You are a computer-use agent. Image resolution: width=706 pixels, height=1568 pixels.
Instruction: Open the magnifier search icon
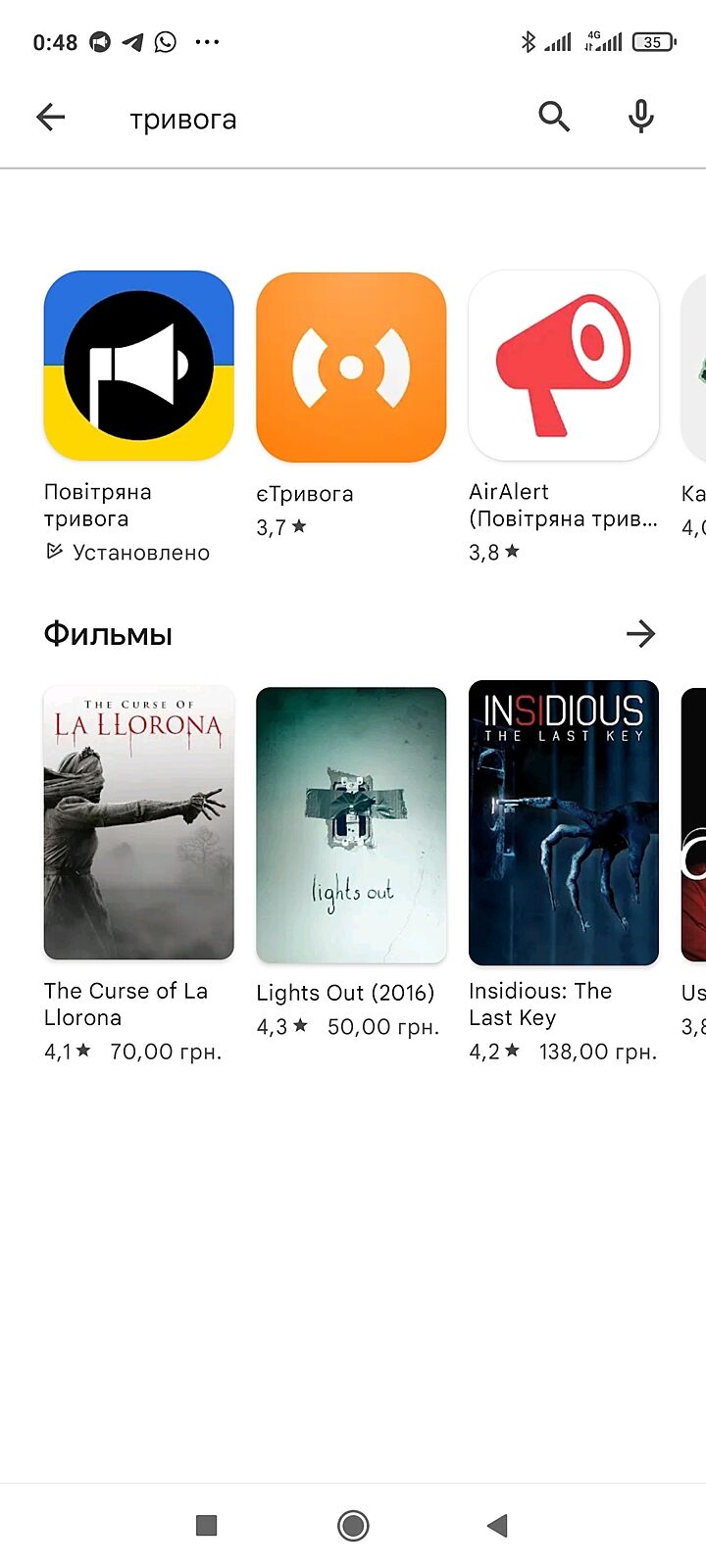coord(554,118)
